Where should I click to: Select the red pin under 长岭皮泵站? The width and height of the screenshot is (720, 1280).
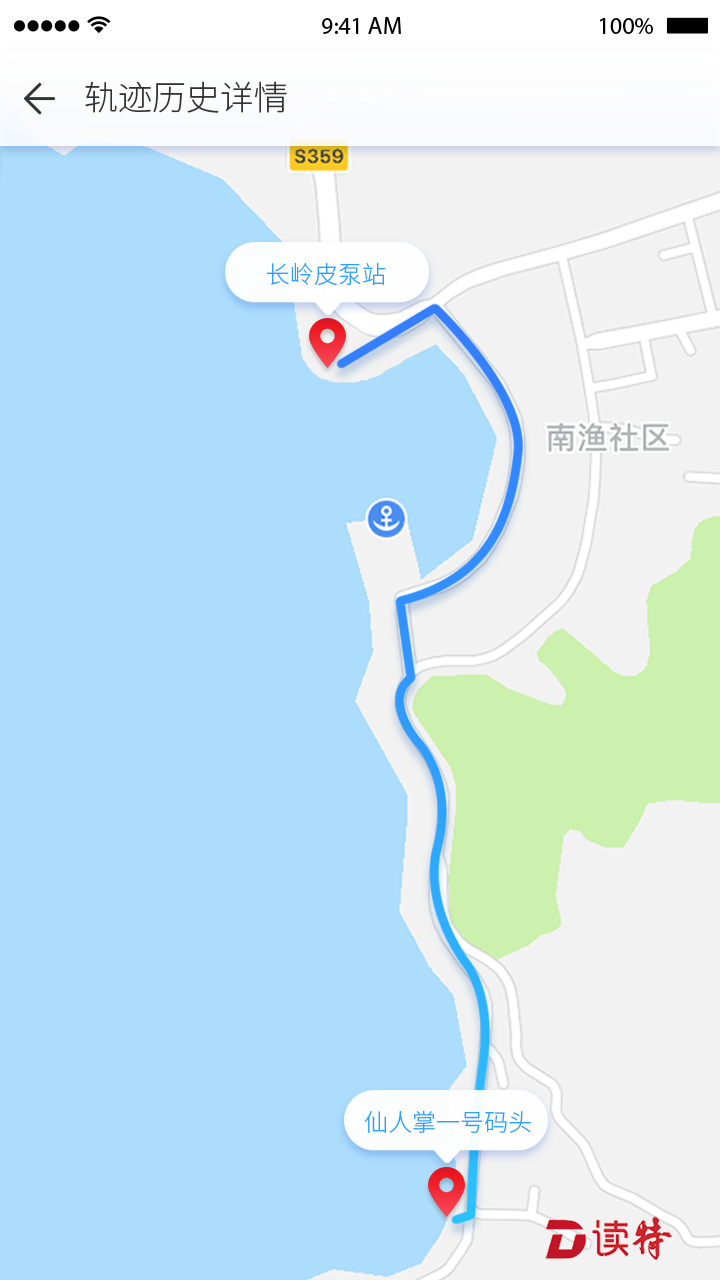327,340
